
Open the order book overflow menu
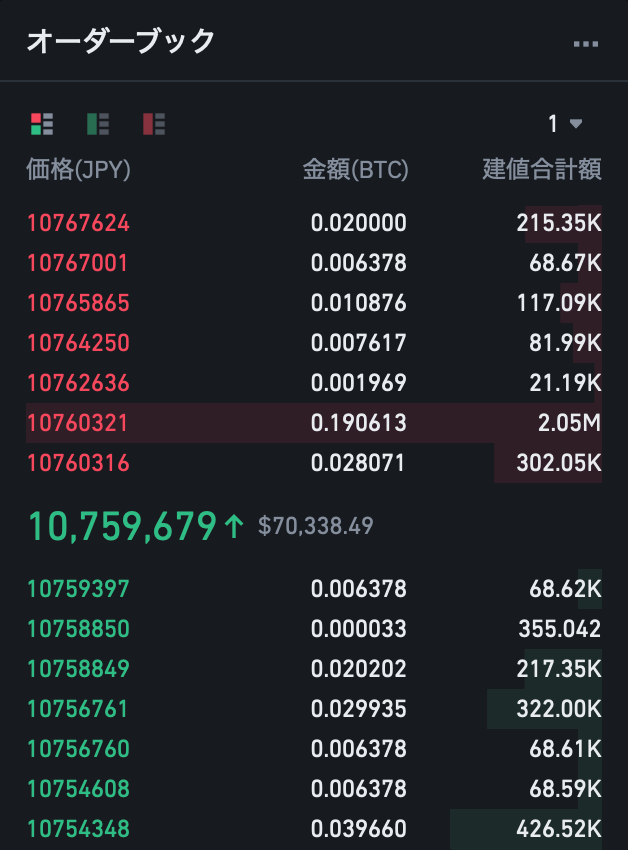586,44
